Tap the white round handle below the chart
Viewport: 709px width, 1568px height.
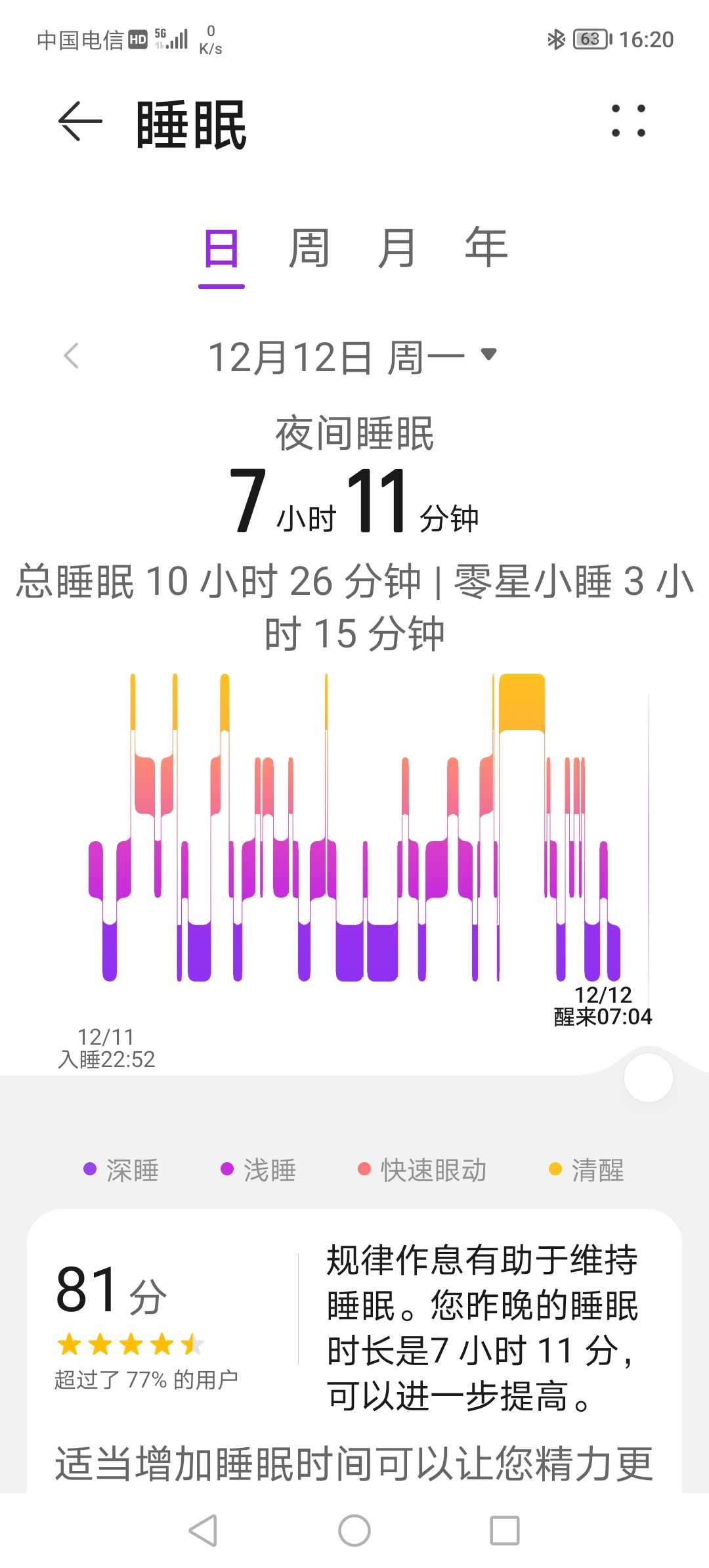[x=649, y=1078]
